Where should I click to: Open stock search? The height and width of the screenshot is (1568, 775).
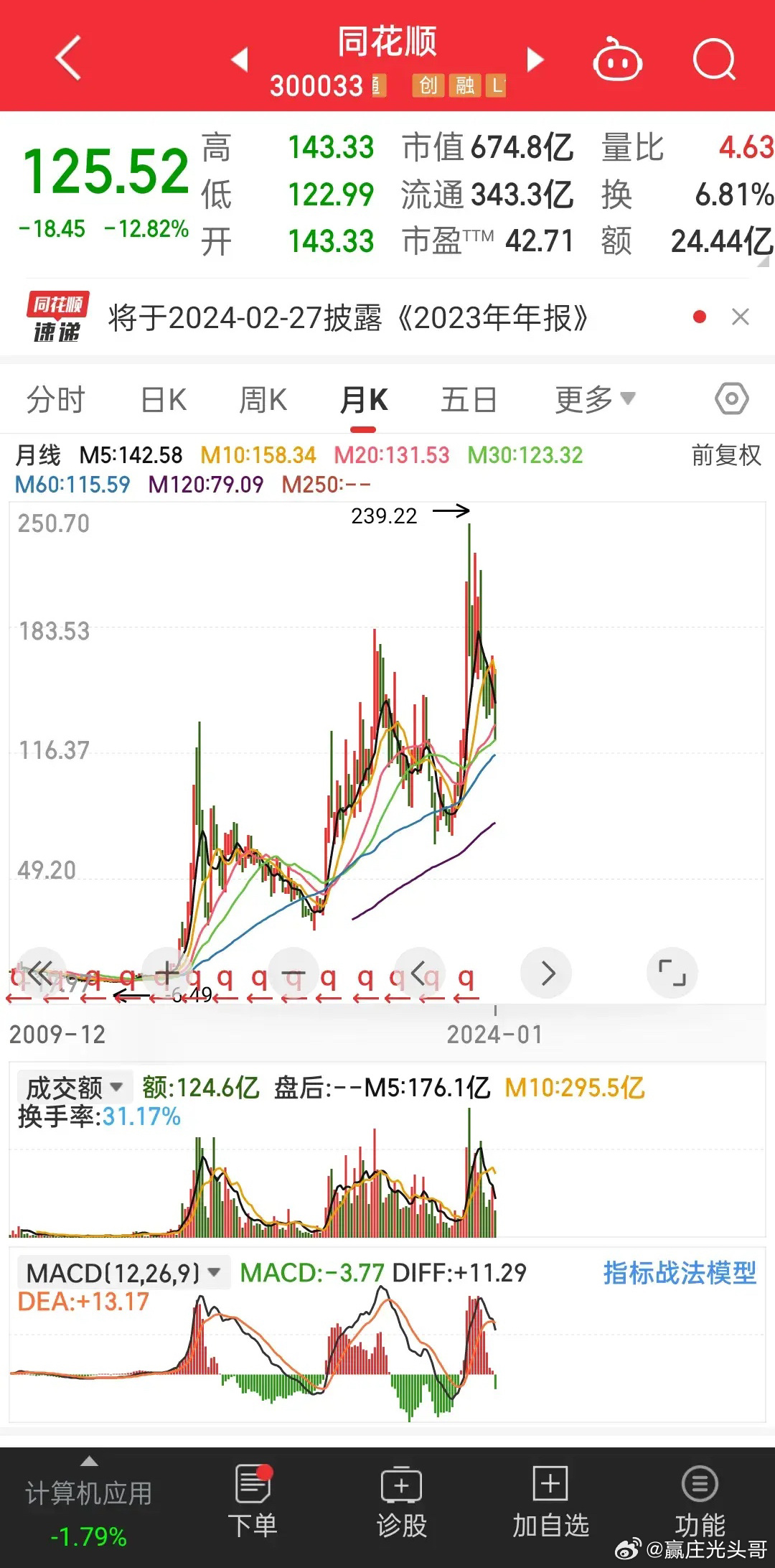click(714, 60)
